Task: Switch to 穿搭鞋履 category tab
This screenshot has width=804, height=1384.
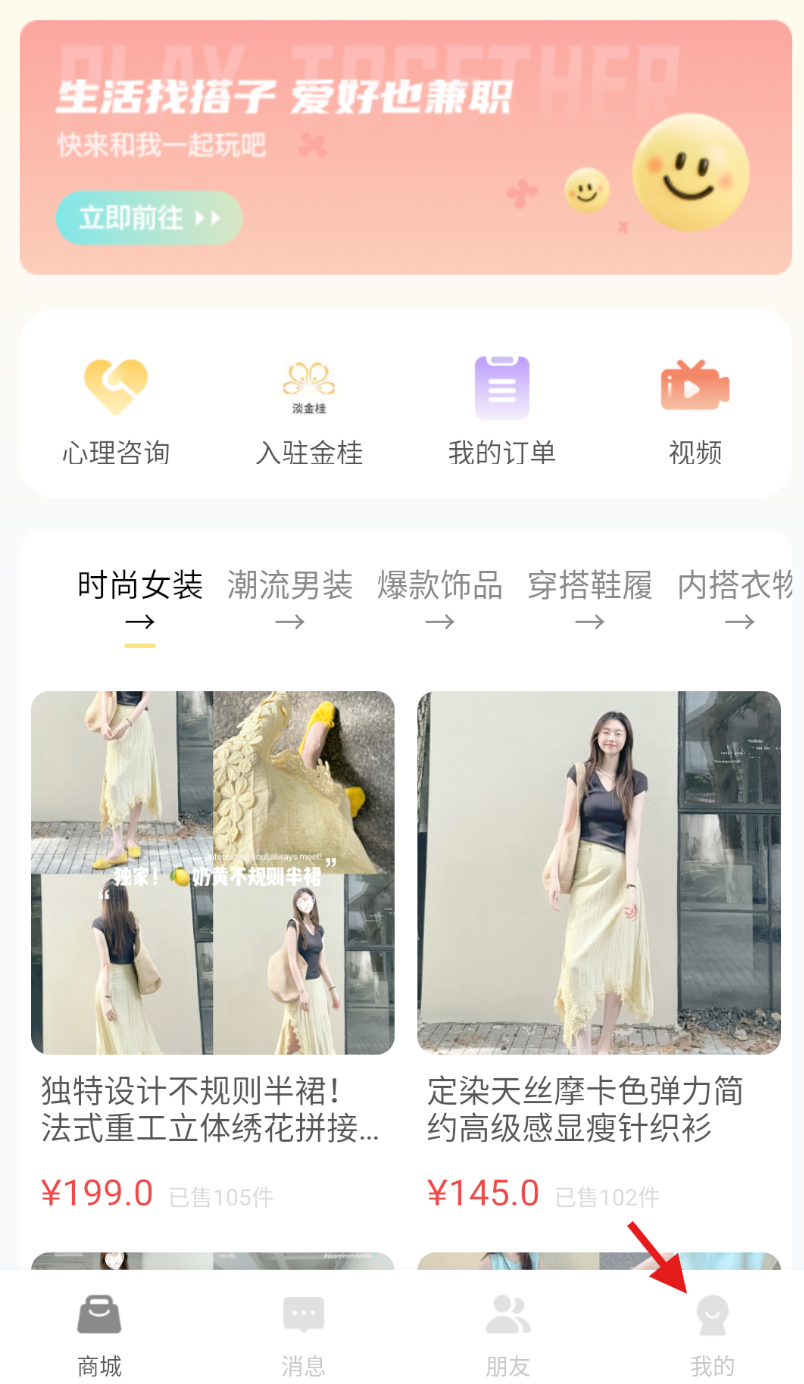Action: 590,598
